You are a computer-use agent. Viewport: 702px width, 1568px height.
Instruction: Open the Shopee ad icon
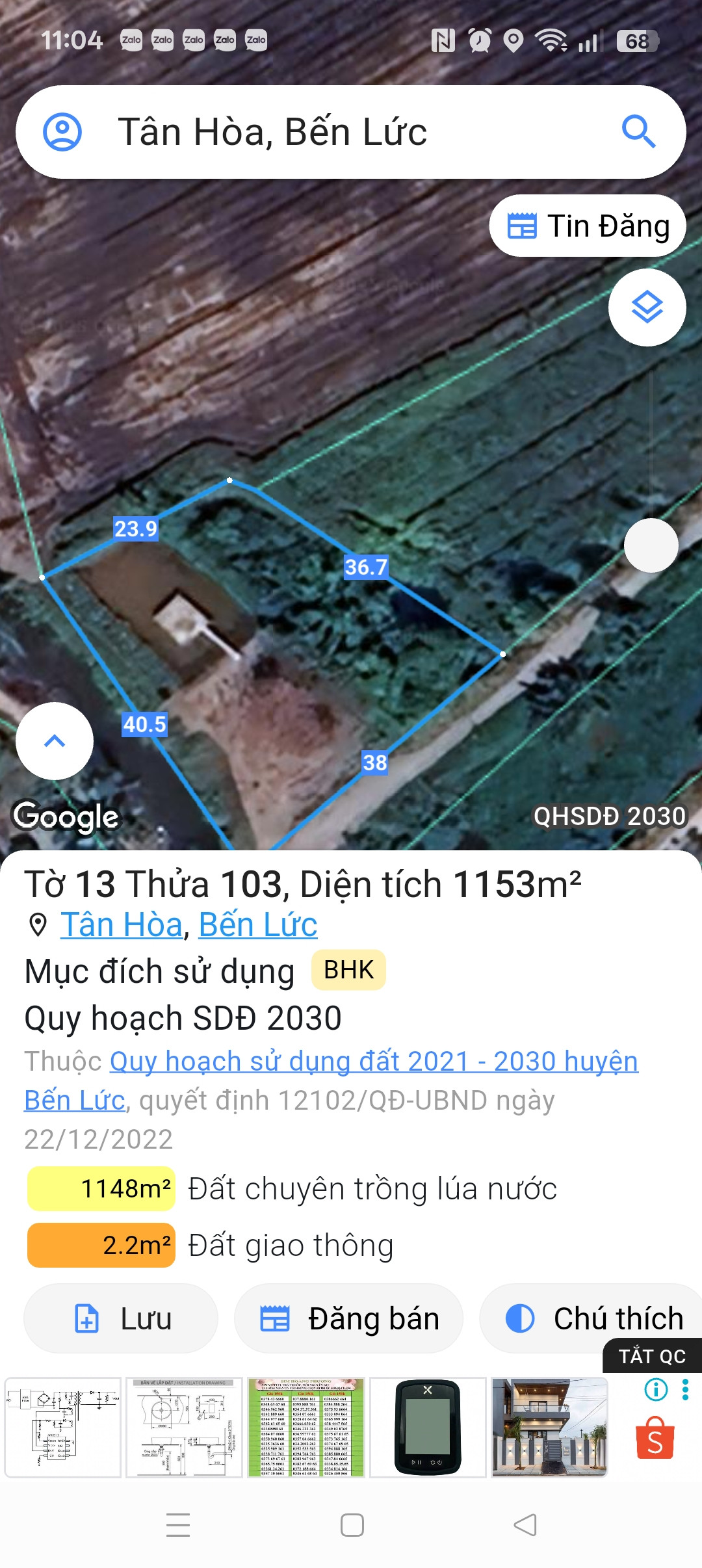pyautogui.click(x=655, y=1438)
